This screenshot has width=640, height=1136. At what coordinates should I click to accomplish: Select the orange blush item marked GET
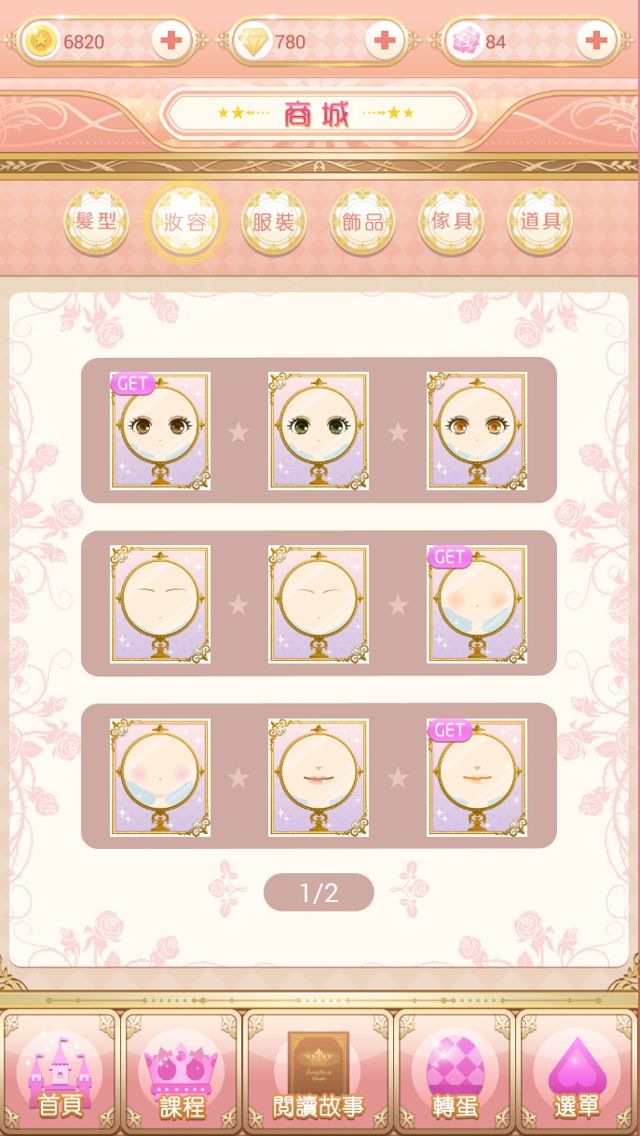point(477,604)
